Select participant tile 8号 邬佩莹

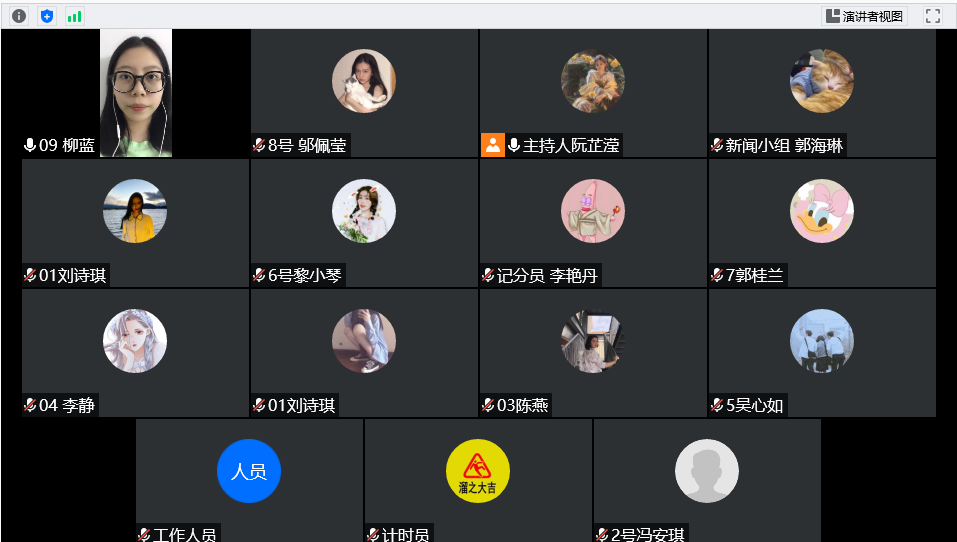pyautogui.click(x=364, y=93)
